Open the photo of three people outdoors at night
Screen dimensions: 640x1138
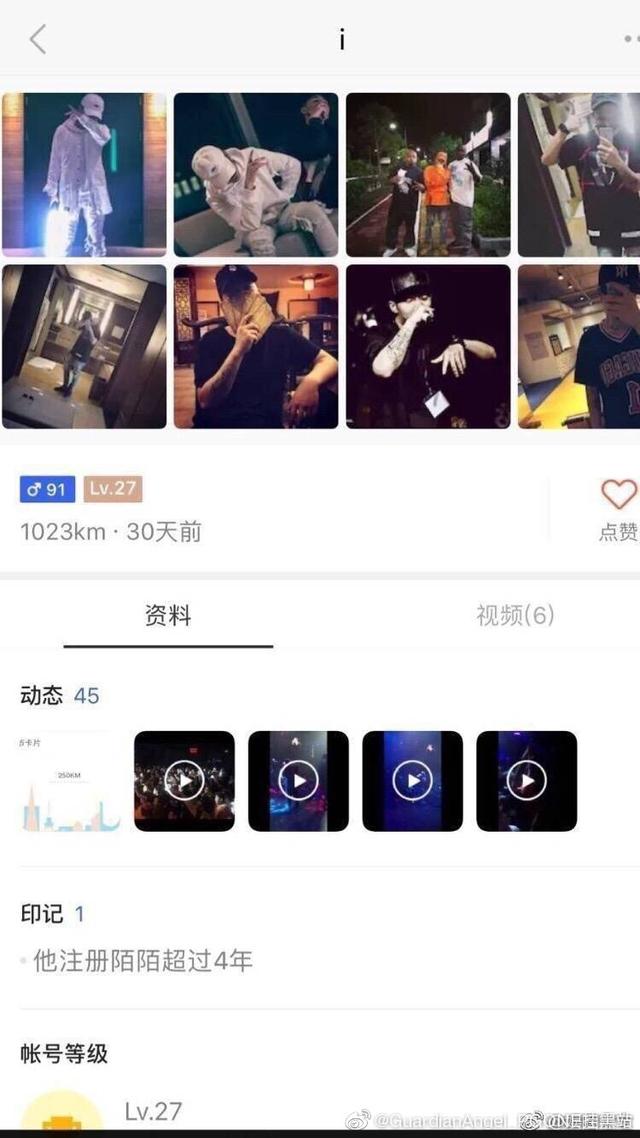coord(427,175)
